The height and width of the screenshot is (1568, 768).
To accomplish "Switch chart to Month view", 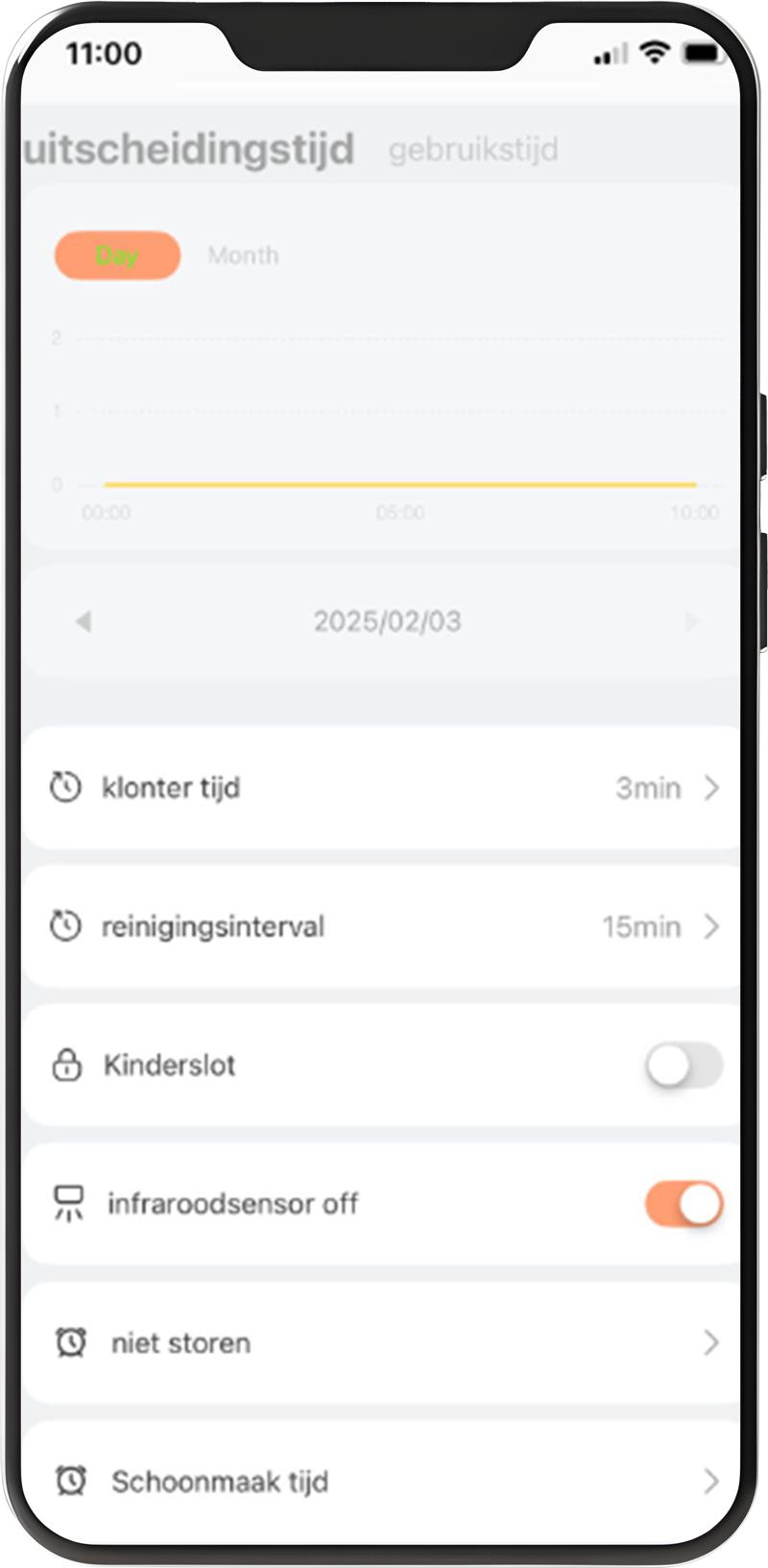I will (243, 255).
